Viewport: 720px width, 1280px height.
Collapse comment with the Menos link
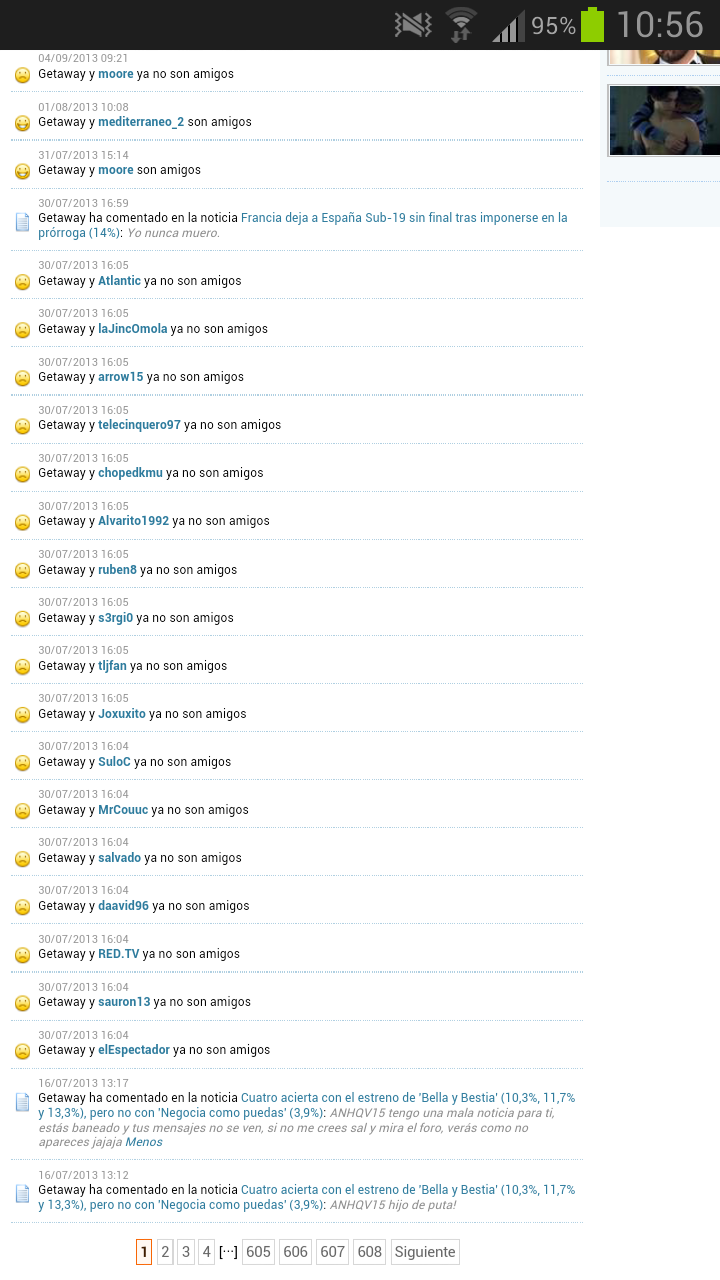(143, 1142)
